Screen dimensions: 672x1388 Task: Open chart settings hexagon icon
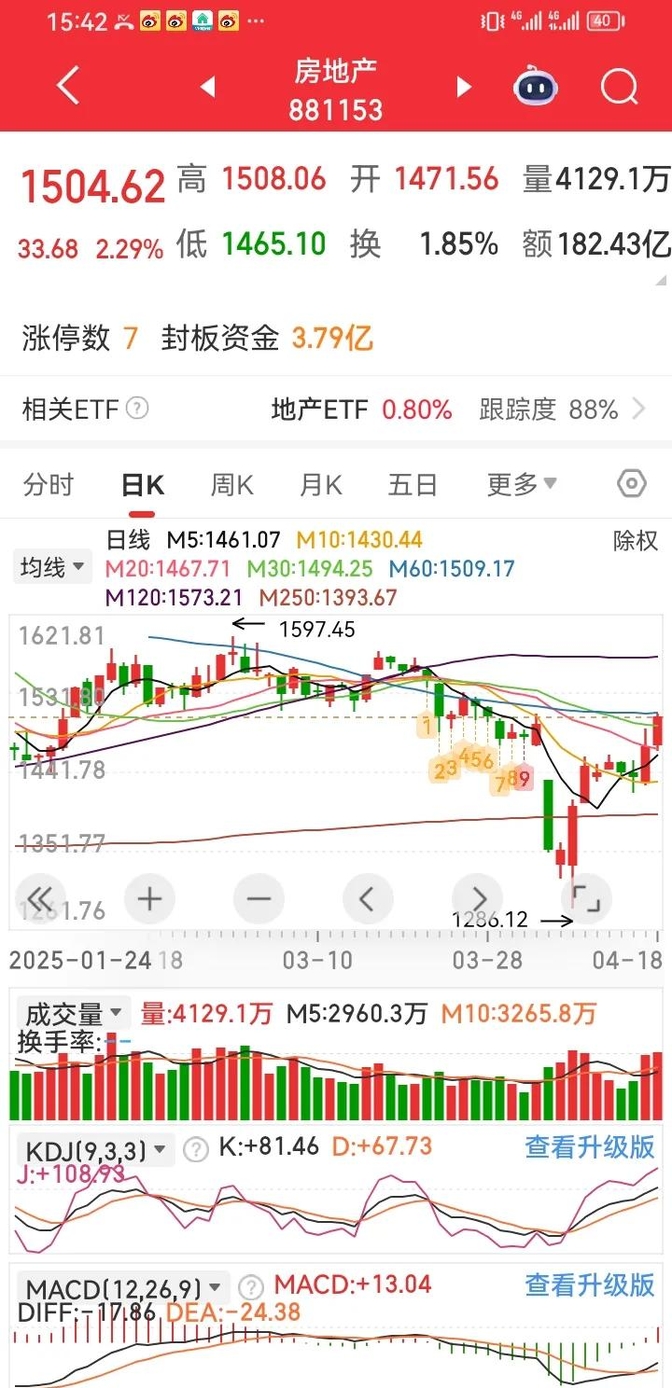(632, 485)
